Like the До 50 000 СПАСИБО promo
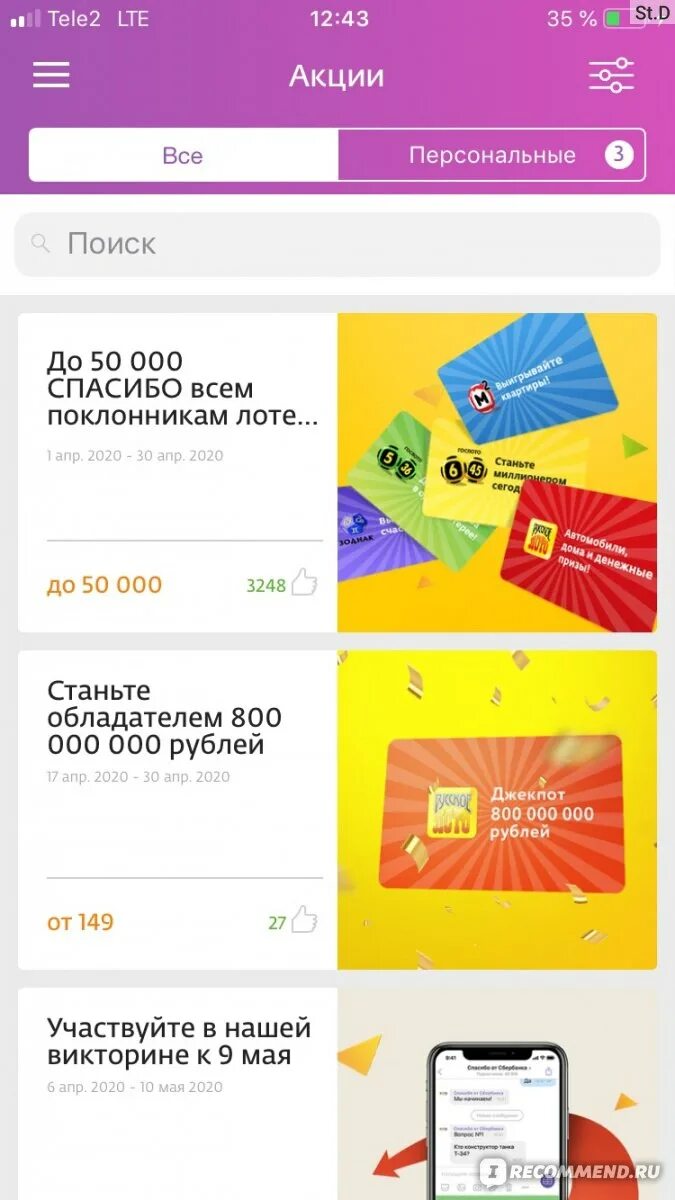 (304, 583)
